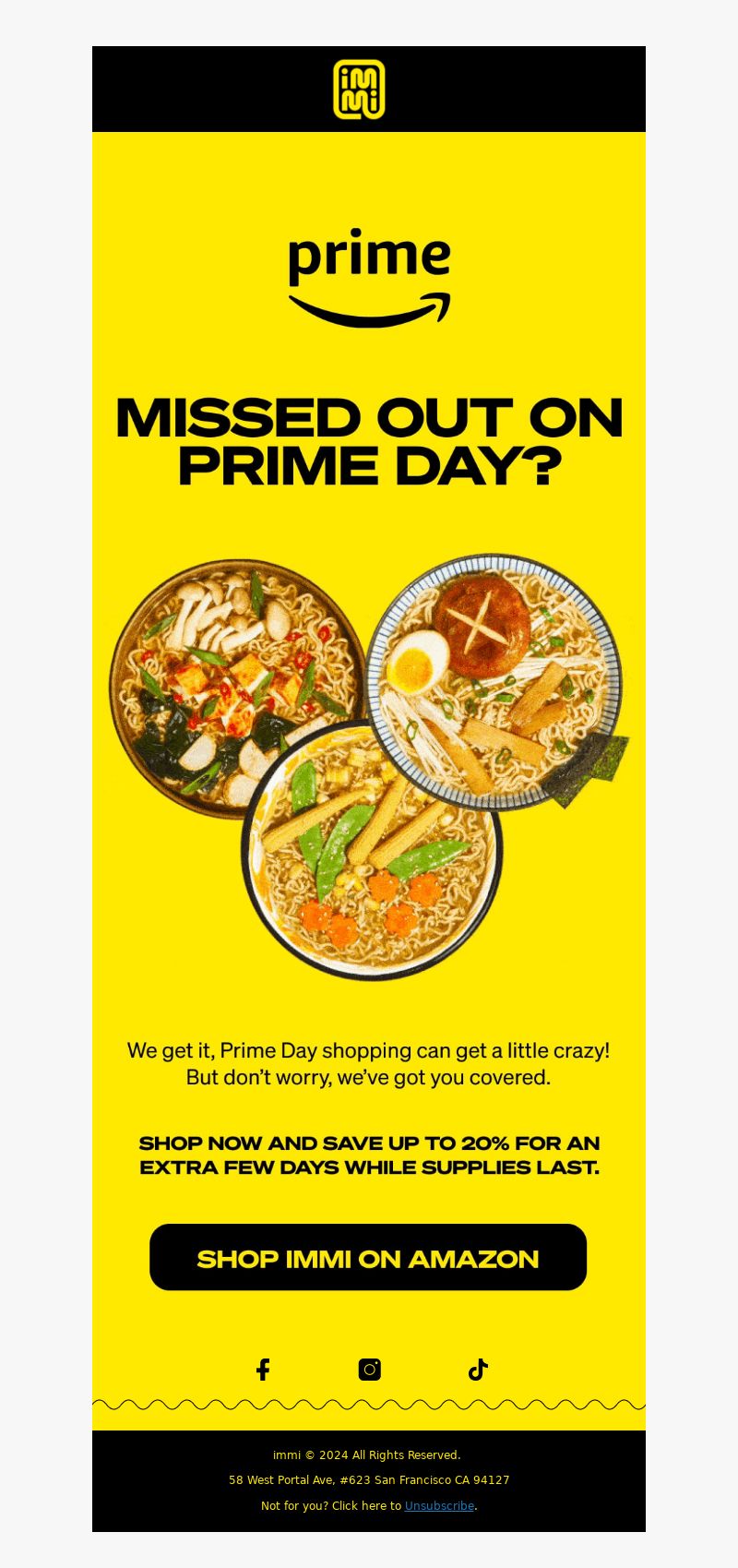Click the Unsubscribe link
This screenshot has height=1568, width=738.
pos(439,1505)
